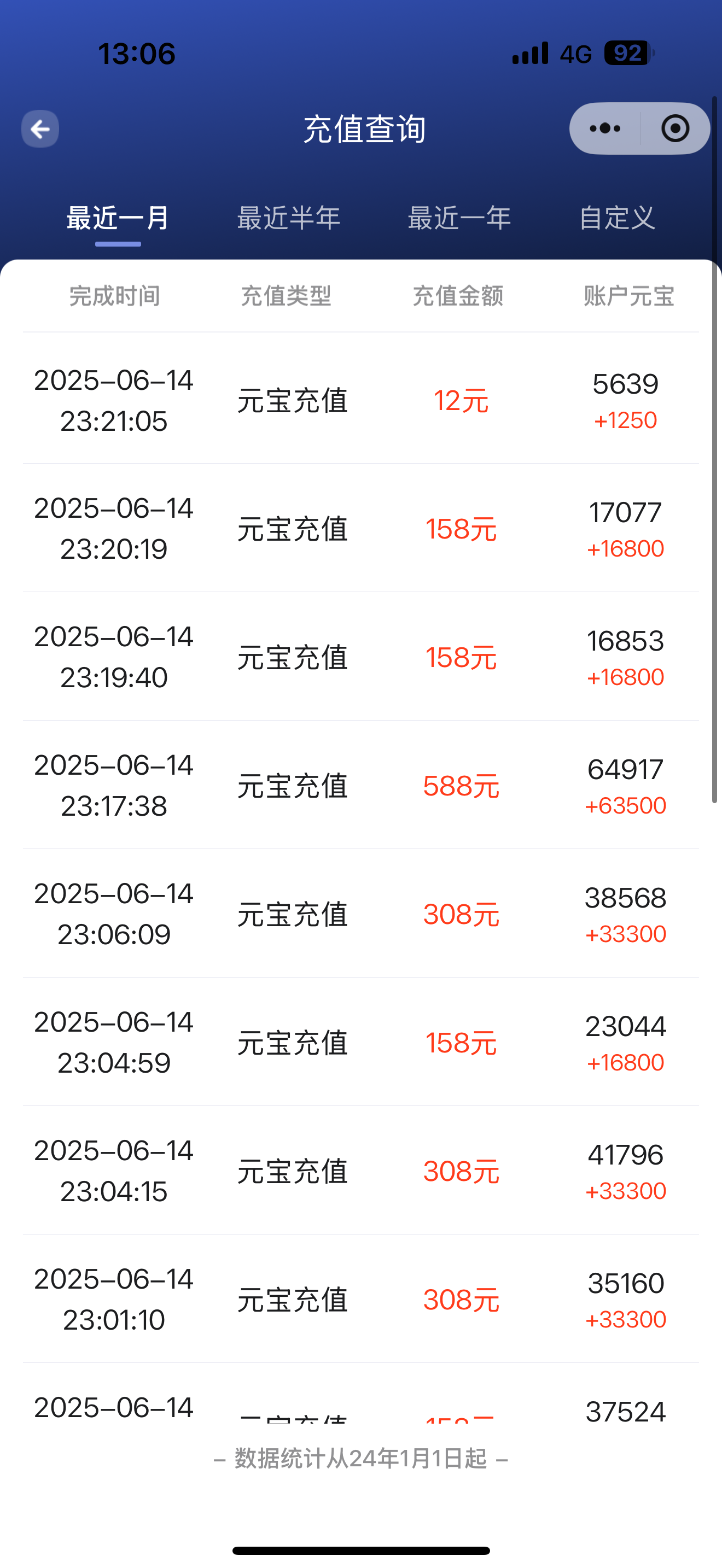722x1568 pixels.
Task: Go back using the arrow button
Action: (x=40, y=129)
